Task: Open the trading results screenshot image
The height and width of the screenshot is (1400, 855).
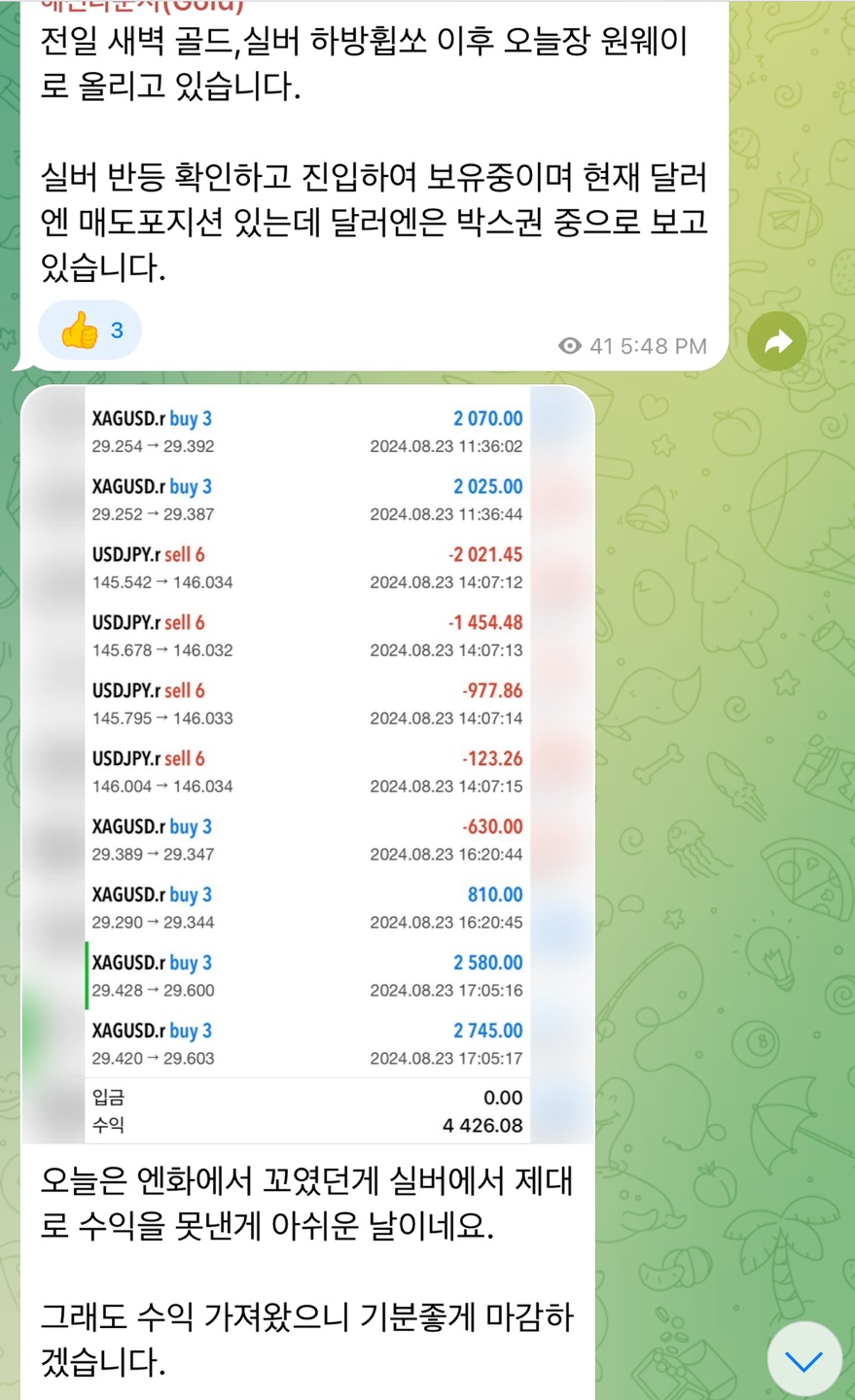Action: (x=307, y=763)
